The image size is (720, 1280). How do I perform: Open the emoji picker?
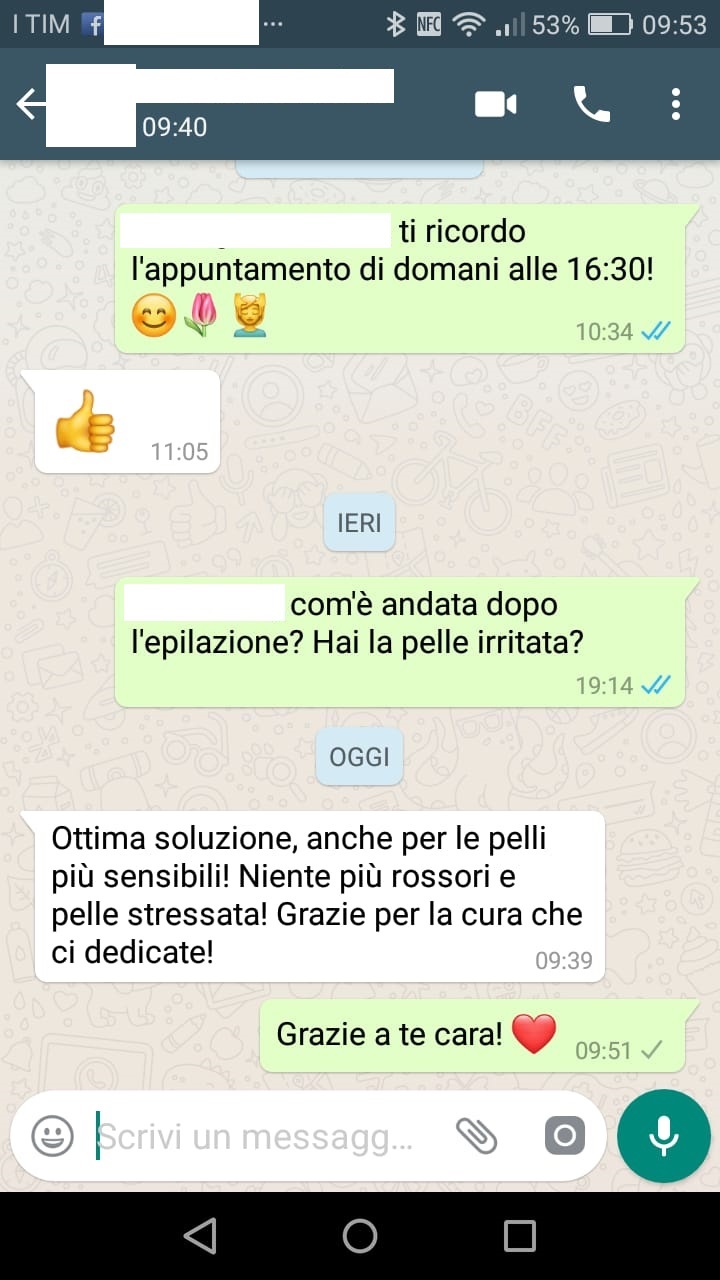click(x=52, y=1135)
